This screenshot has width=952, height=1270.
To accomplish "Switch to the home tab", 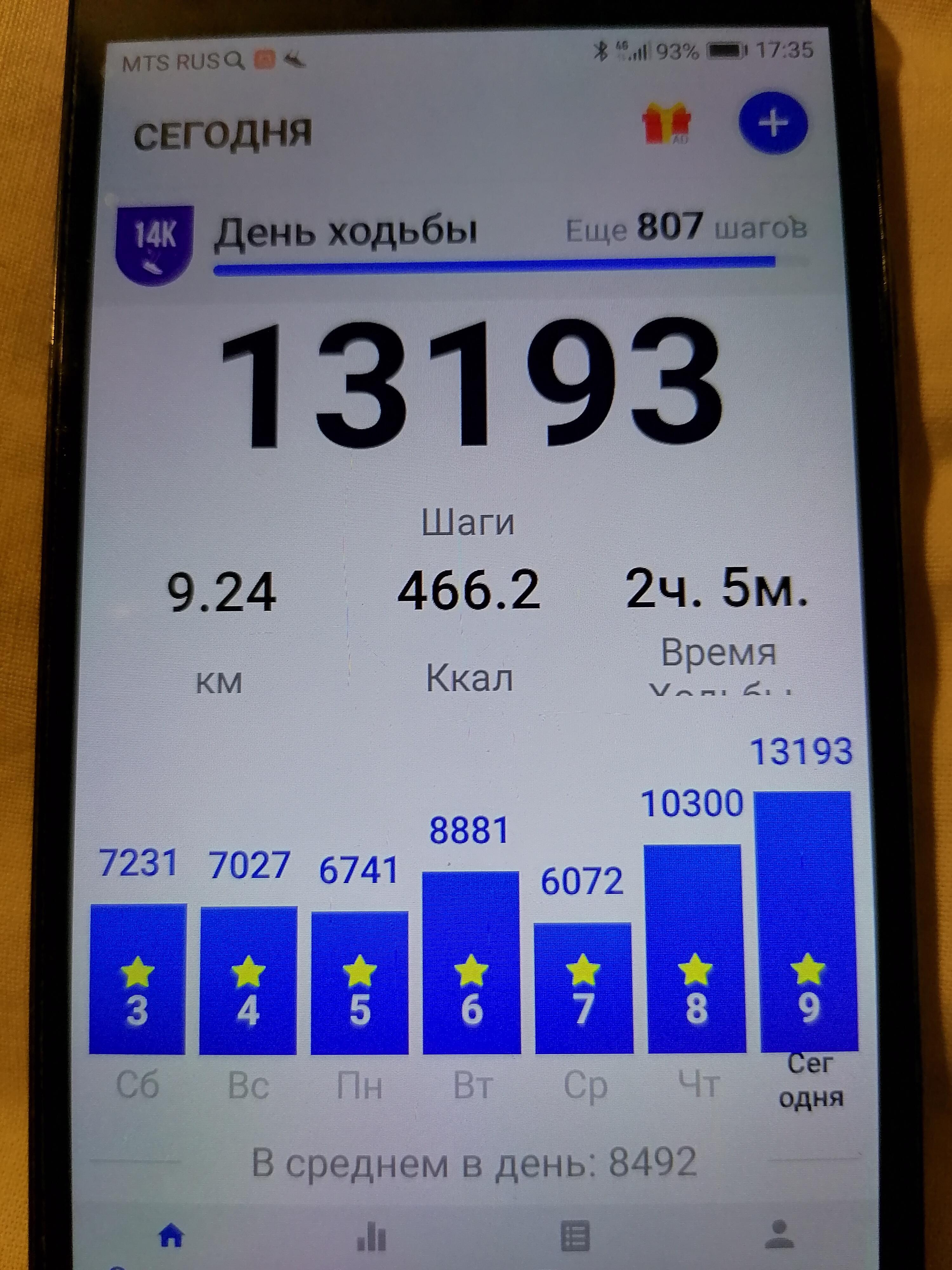I will pos(171,1236).
